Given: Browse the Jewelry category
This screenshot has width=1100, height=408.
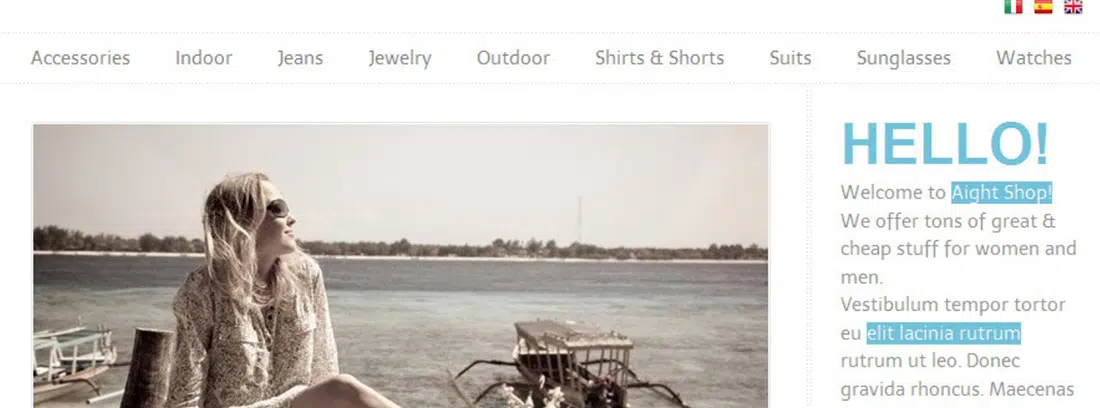Looking at the screenshot, I should [x=399, y=58].
